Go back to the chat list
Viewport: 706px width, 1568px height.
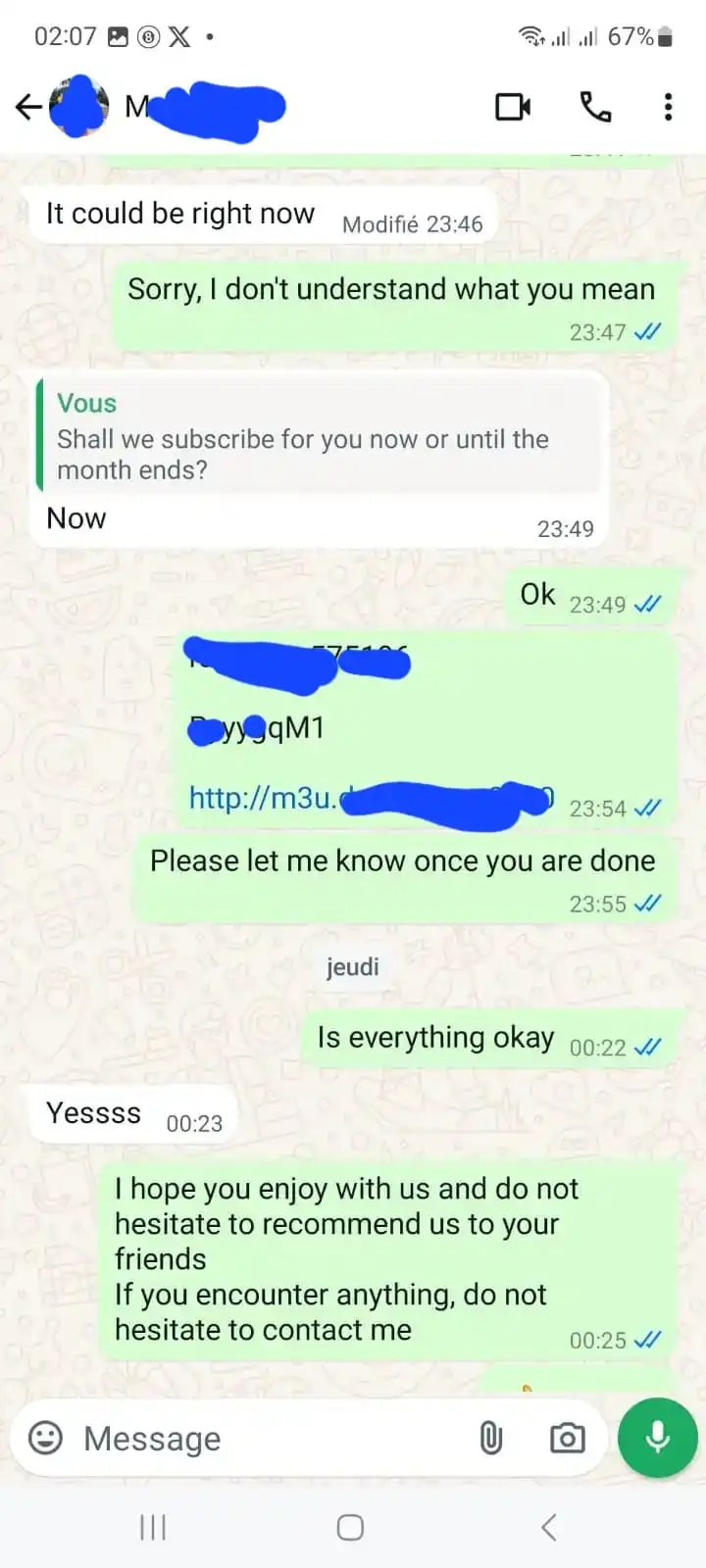pos(29,106)
